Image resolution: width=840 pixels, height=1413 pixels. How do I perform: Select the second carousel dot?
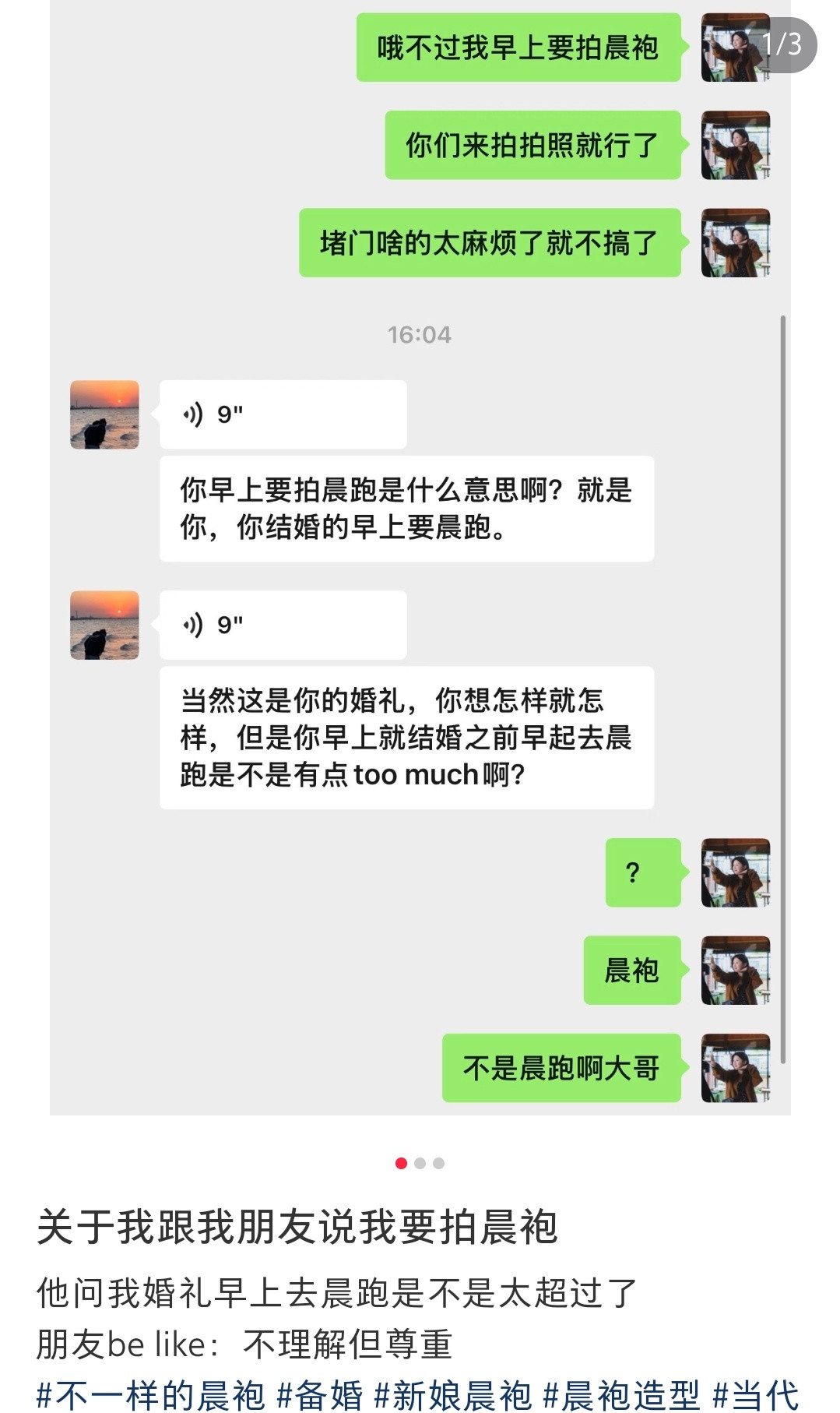tap(420, 1161)
